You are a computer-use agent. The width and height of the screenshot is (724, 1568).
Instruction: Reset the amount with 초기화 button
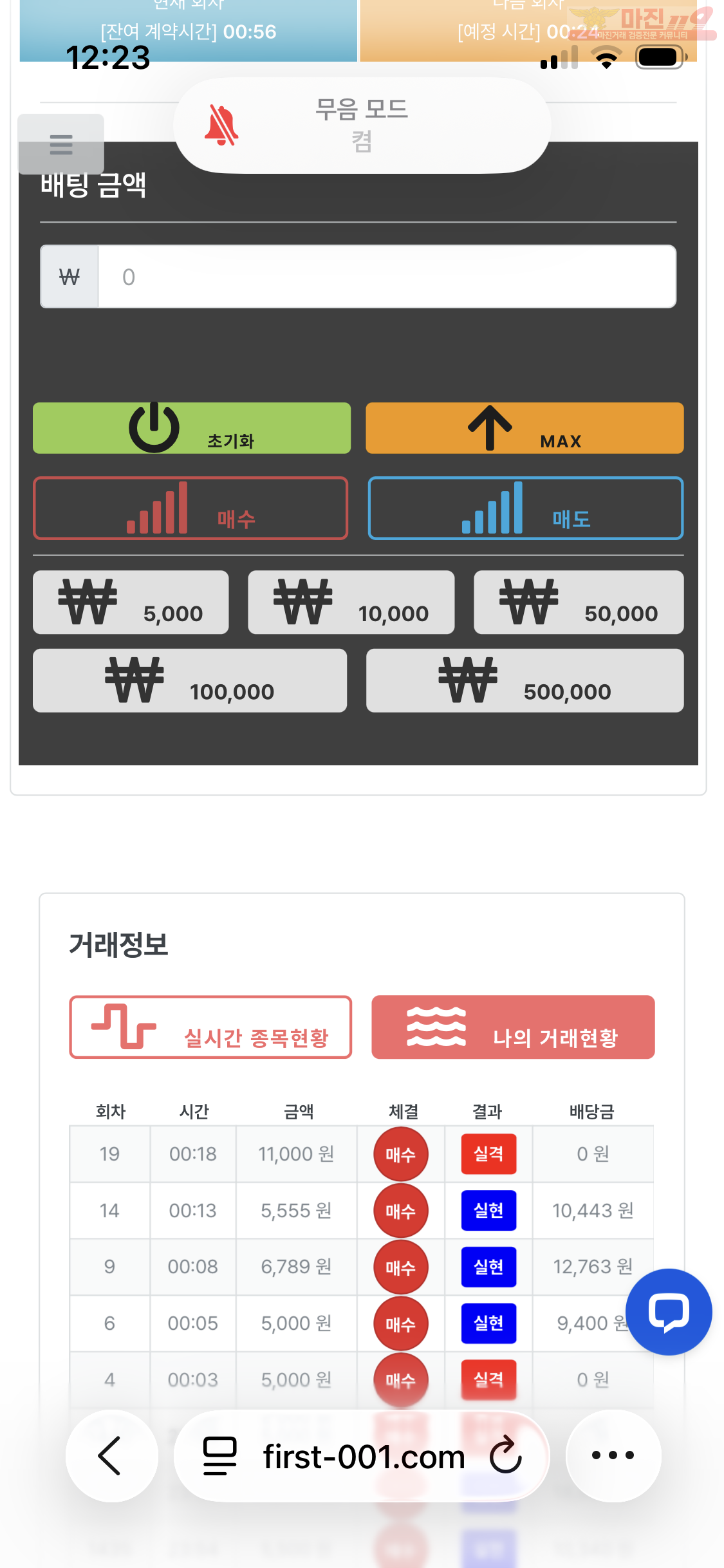(192, 428)
